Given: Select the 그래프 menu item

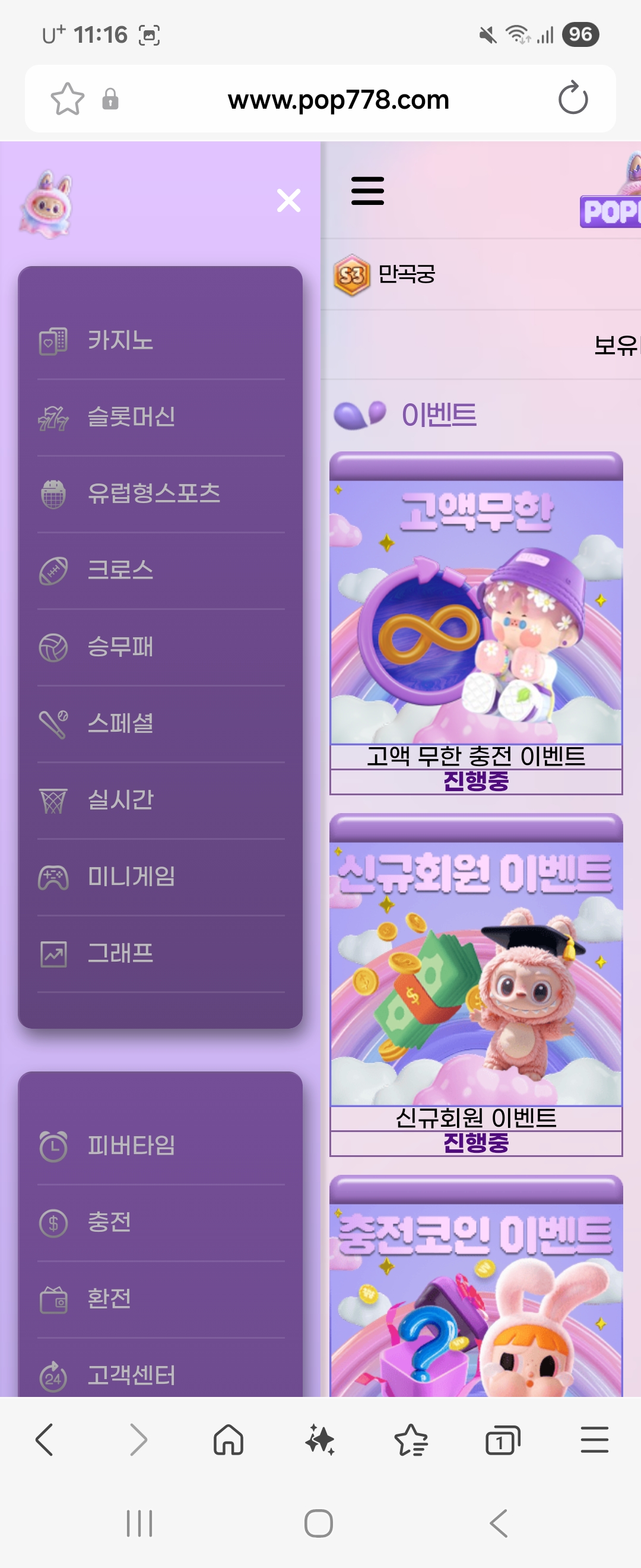Looking at the screenshot, I should 120,953.
